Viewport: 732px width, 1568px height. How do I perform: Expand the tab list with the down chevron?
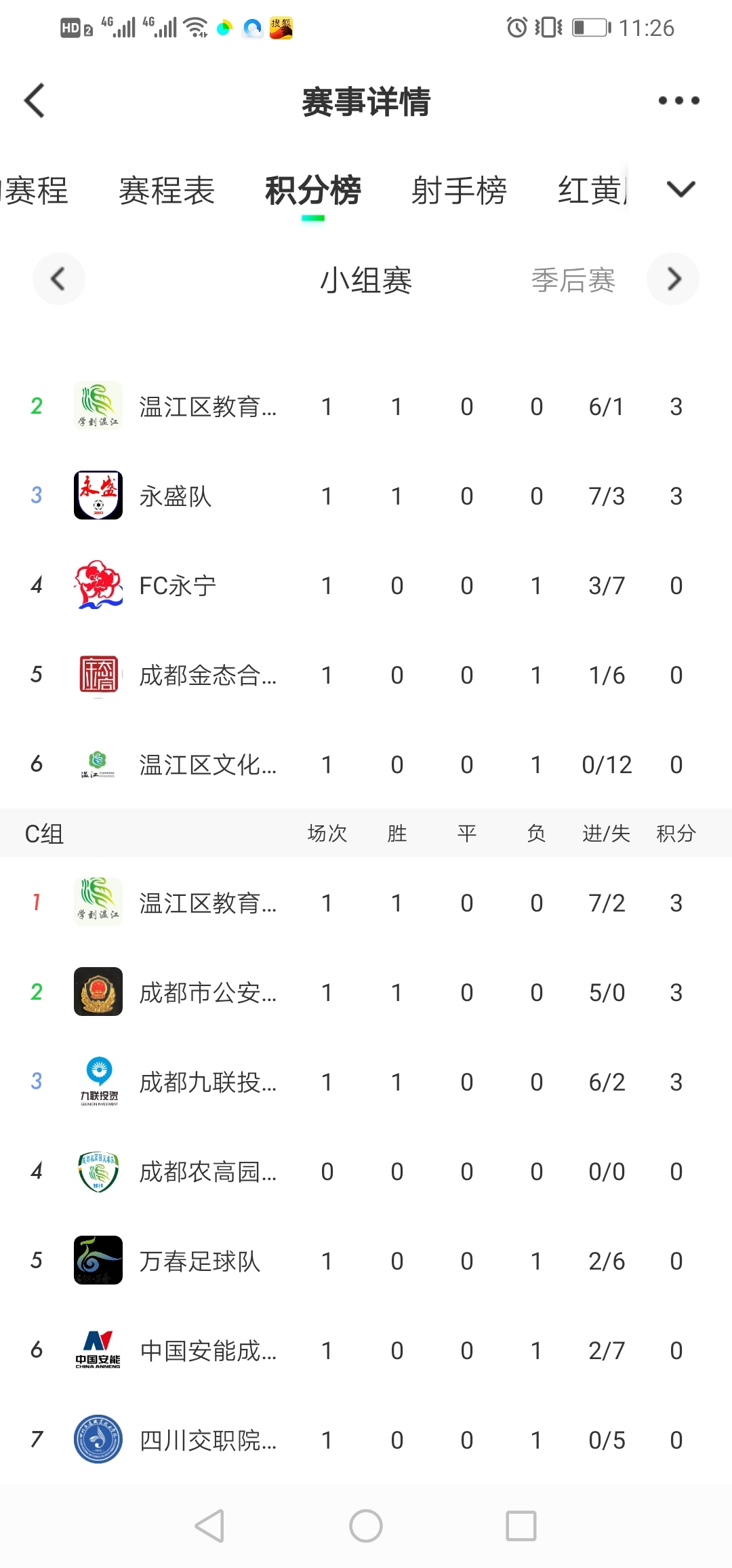click(x=680, y=189)
